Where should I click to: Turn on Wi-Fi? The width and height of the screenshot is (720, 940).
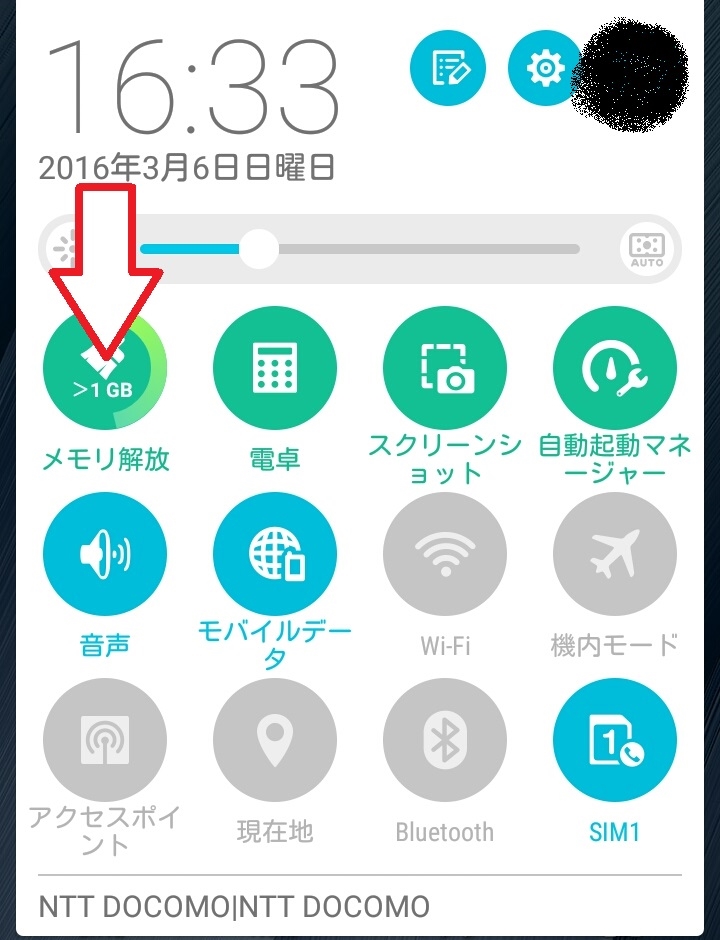click(x=445, y=553)
